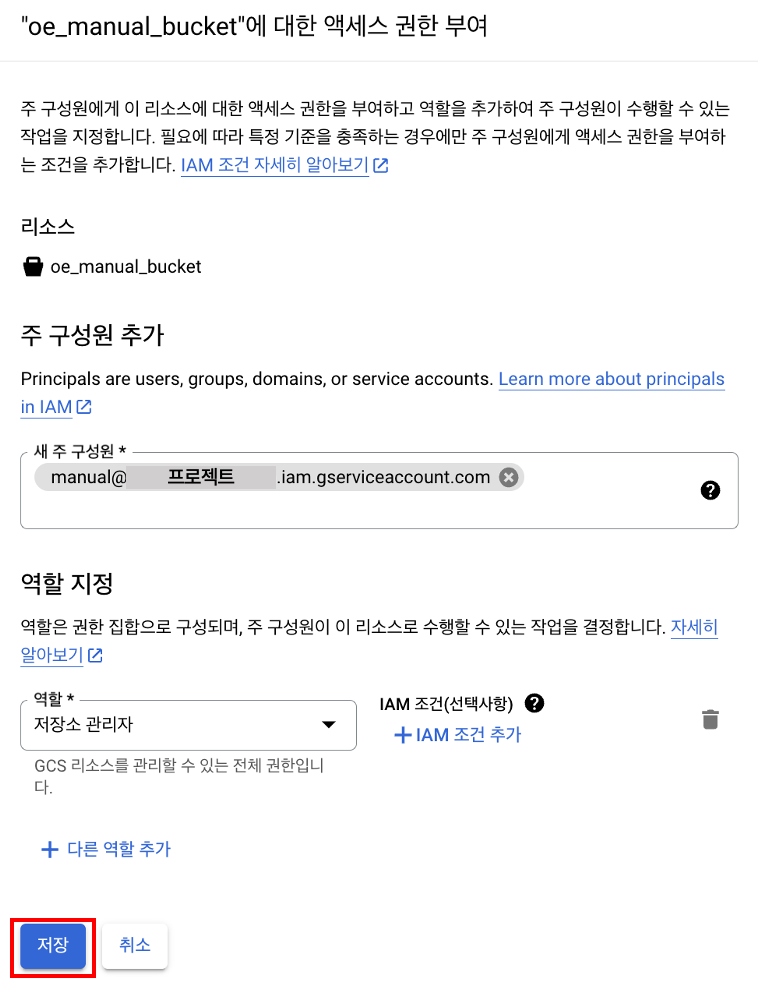Open Learn more about principals in IAM

(x=611, y=379)
